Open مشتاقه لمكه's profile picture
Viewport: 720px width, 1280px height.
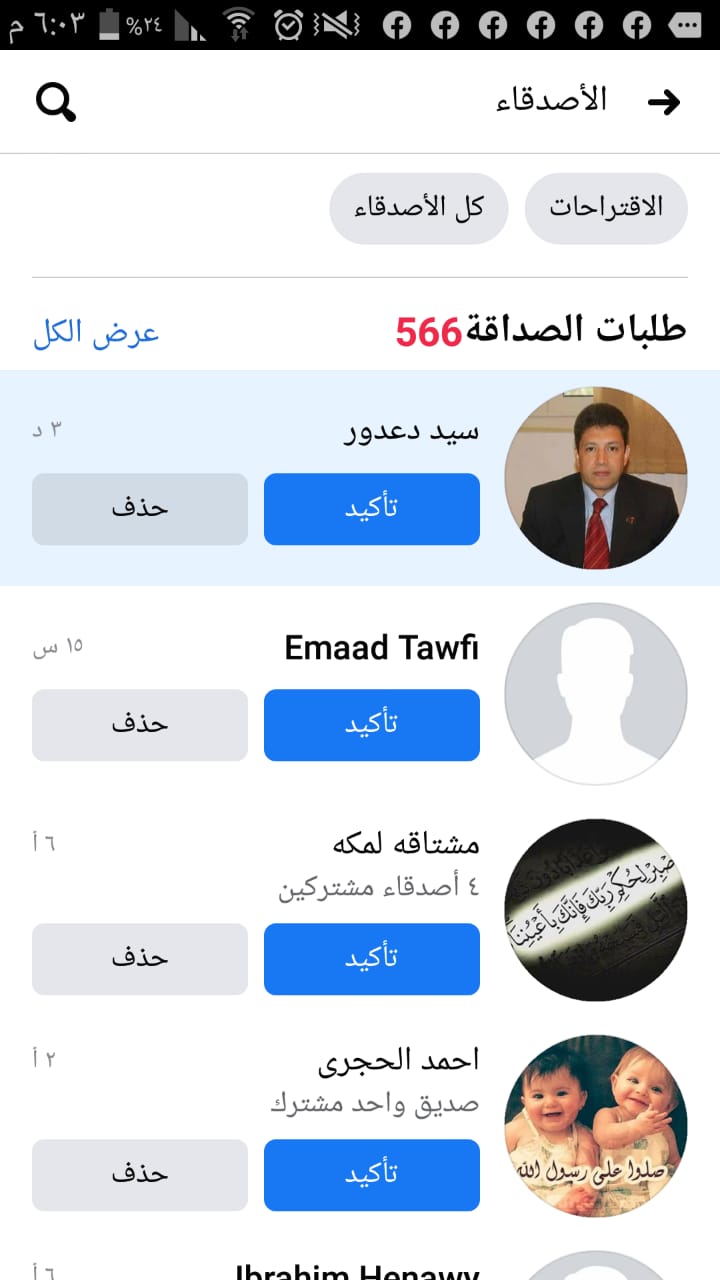[x=596, y=910]
